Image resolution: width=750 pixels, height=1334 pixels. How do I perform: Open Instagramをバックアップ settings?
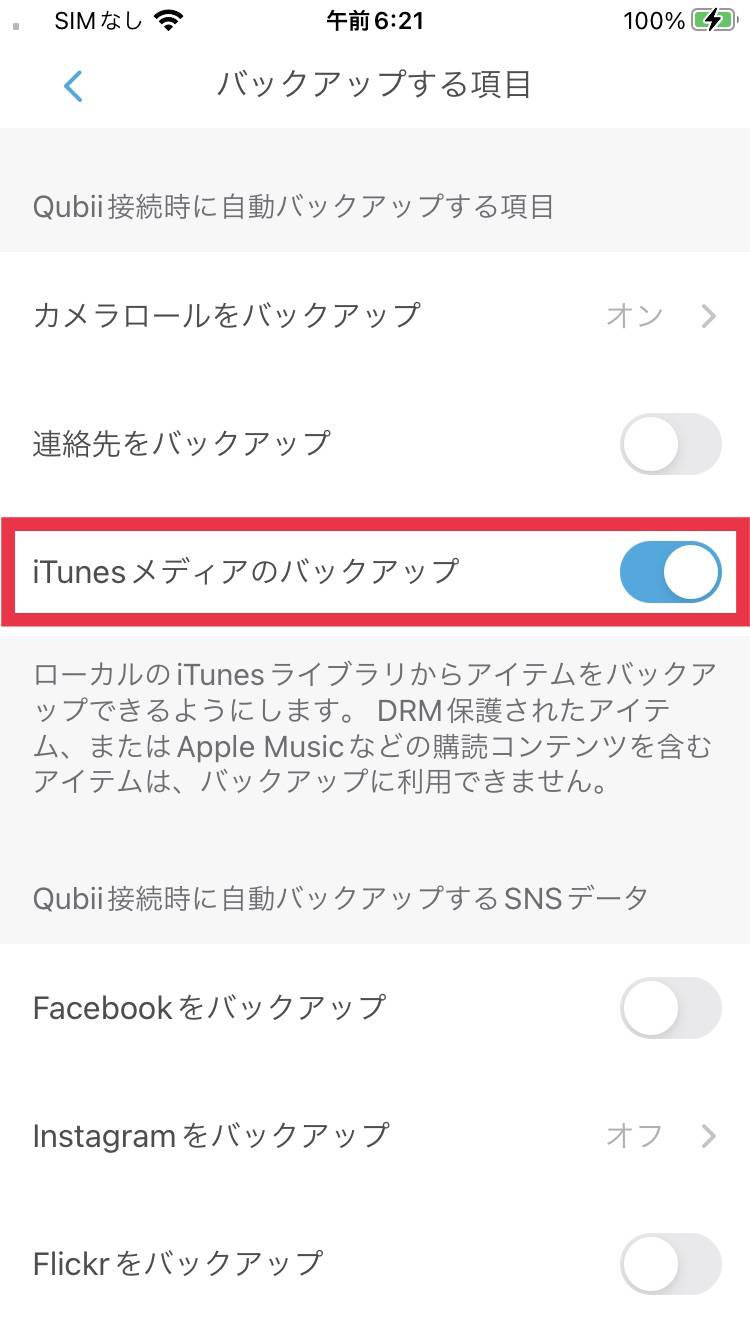[375, 1136]
